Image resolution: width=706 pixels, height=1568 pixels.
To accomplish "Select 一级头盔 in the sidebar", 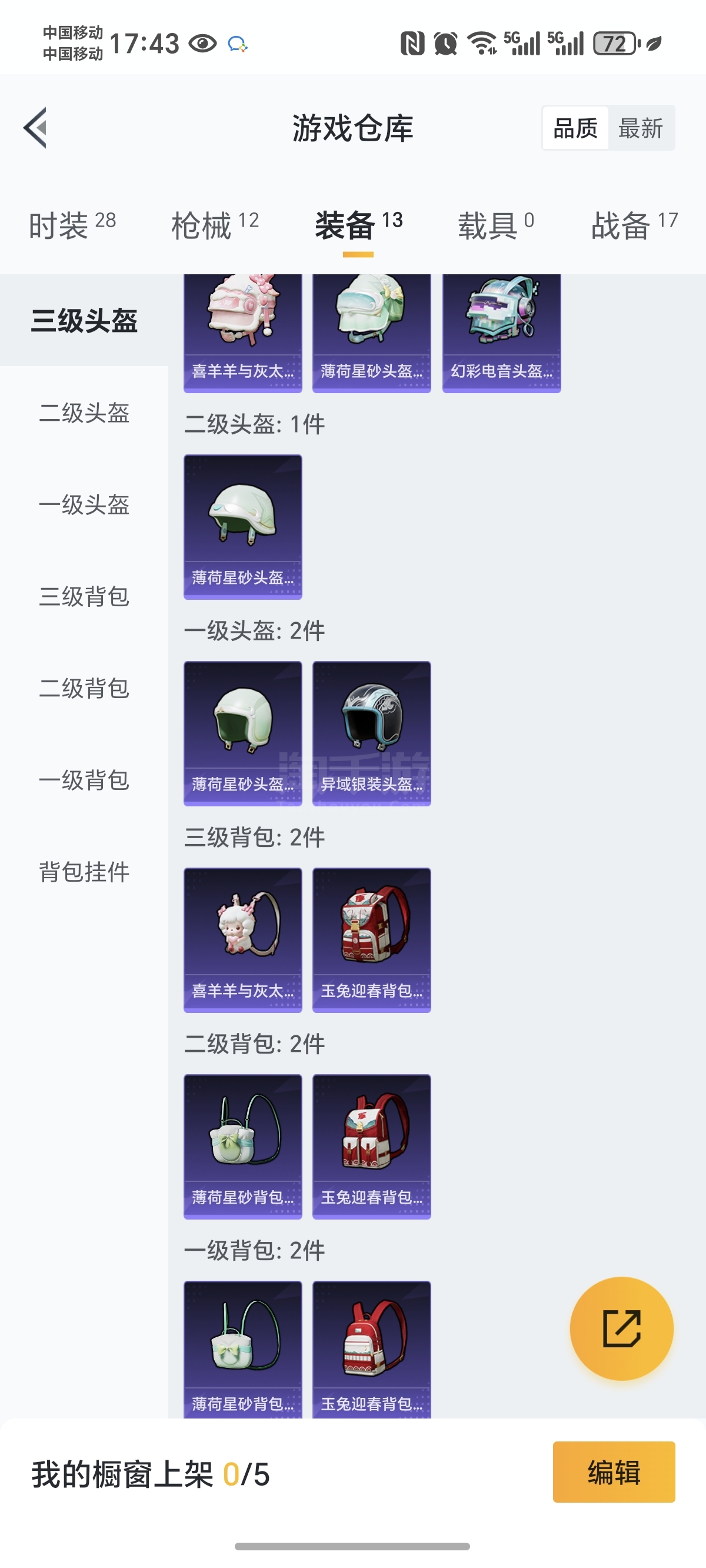I will (84, 504).
